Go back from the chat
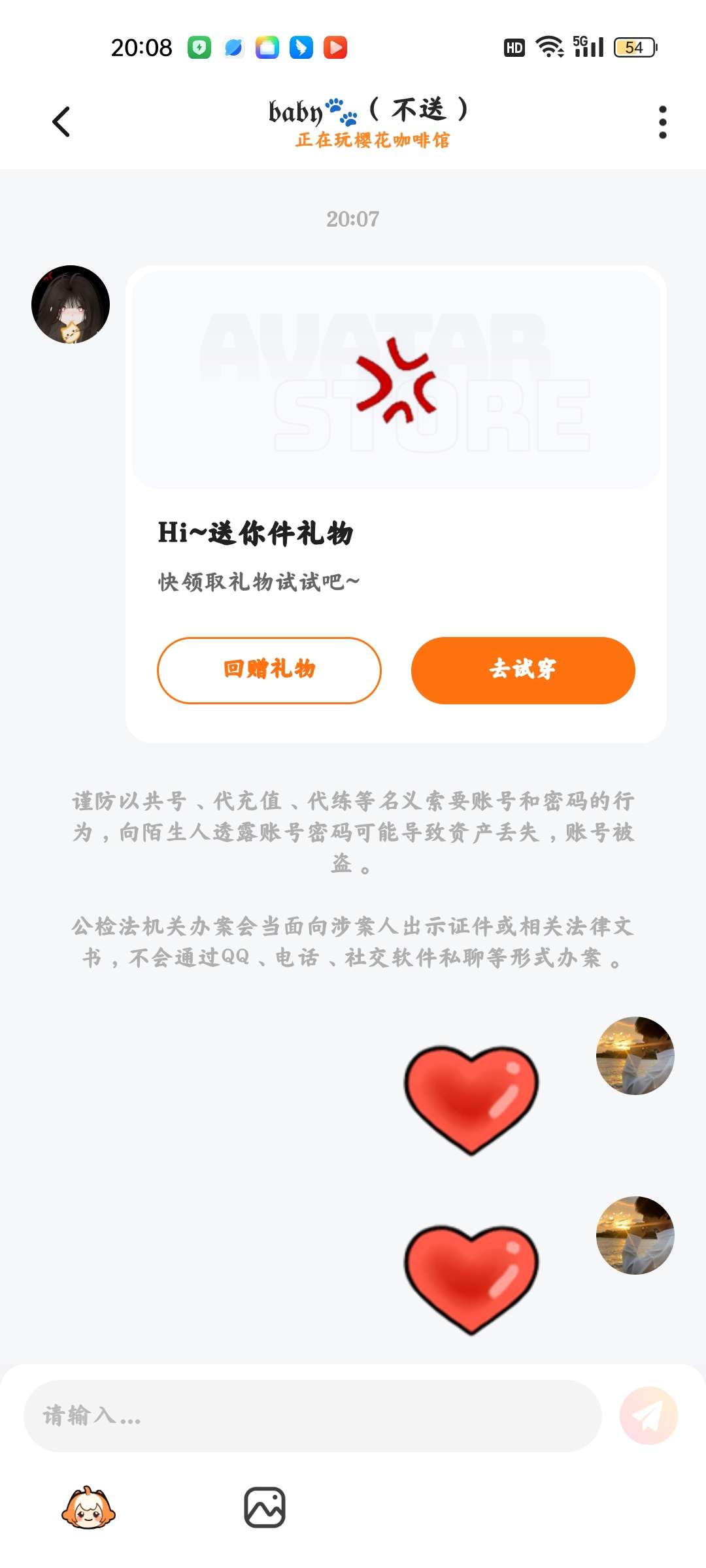 (61, 122)
